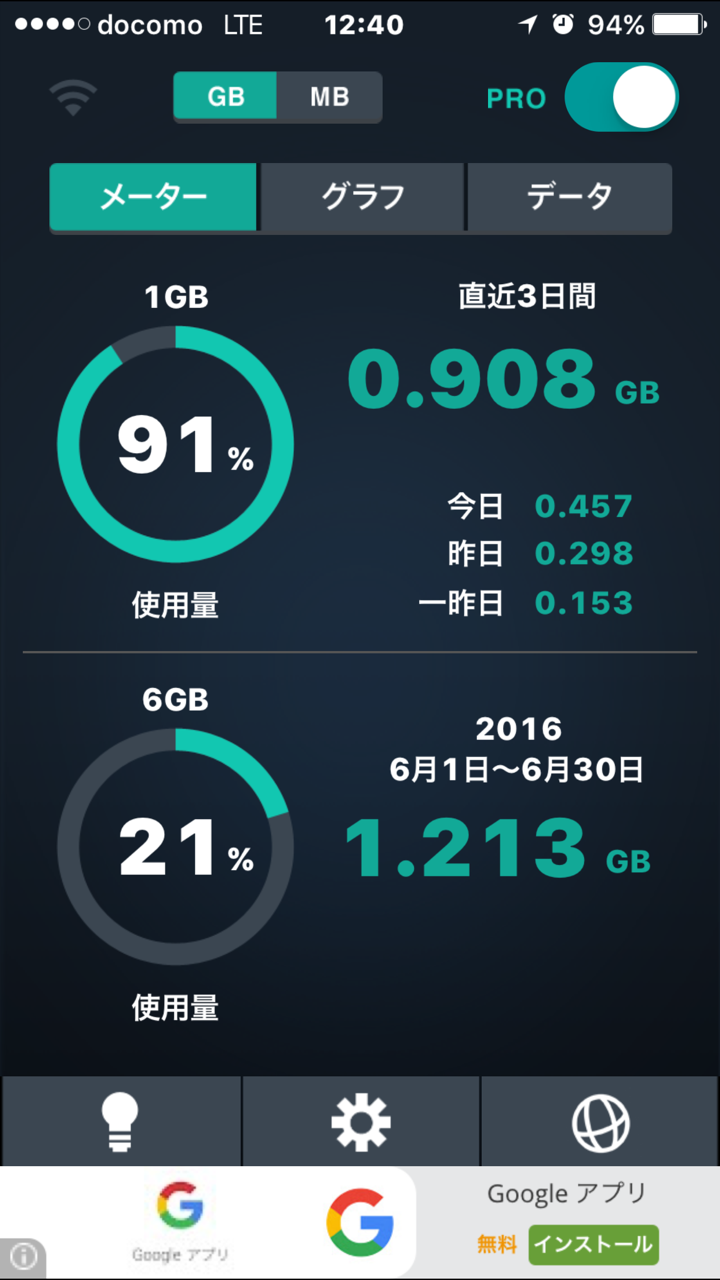Switch units to MB
720x1280 pixels.
(x=329, y=97)
